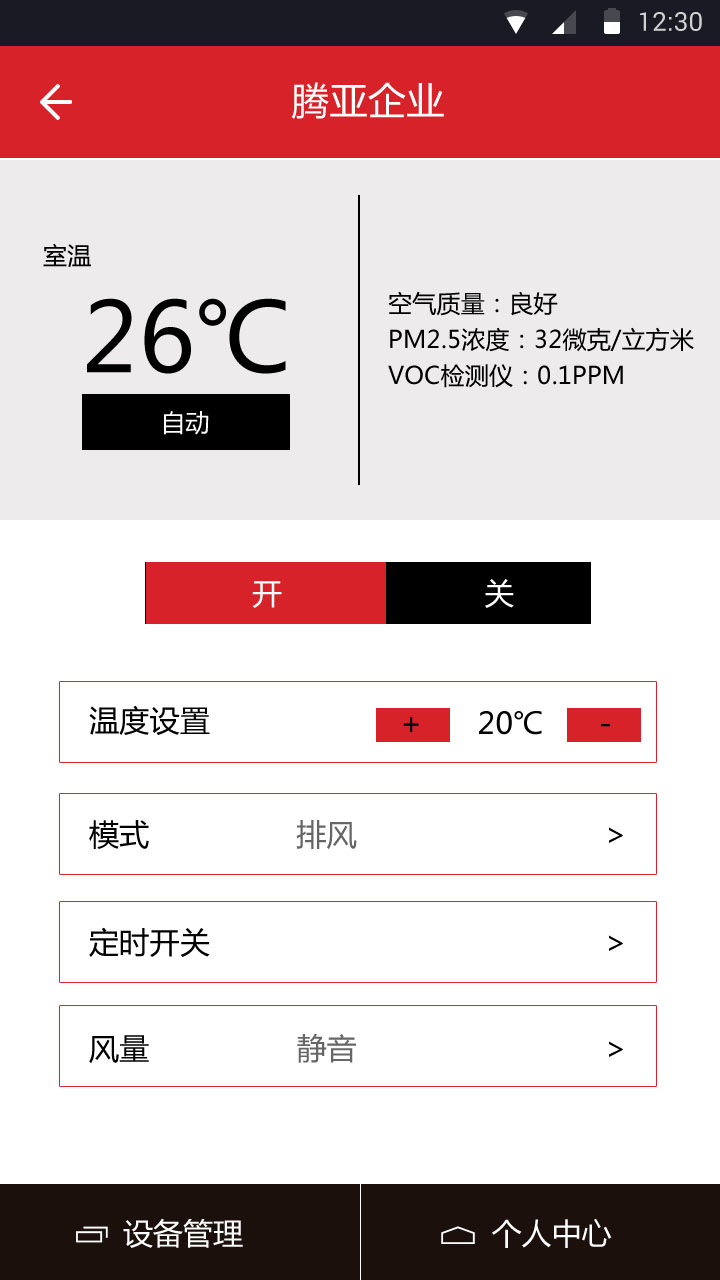The width and height of the screenshot is (720, 1280).
Task: Switch the device on with 开
Action: point(266,593)
